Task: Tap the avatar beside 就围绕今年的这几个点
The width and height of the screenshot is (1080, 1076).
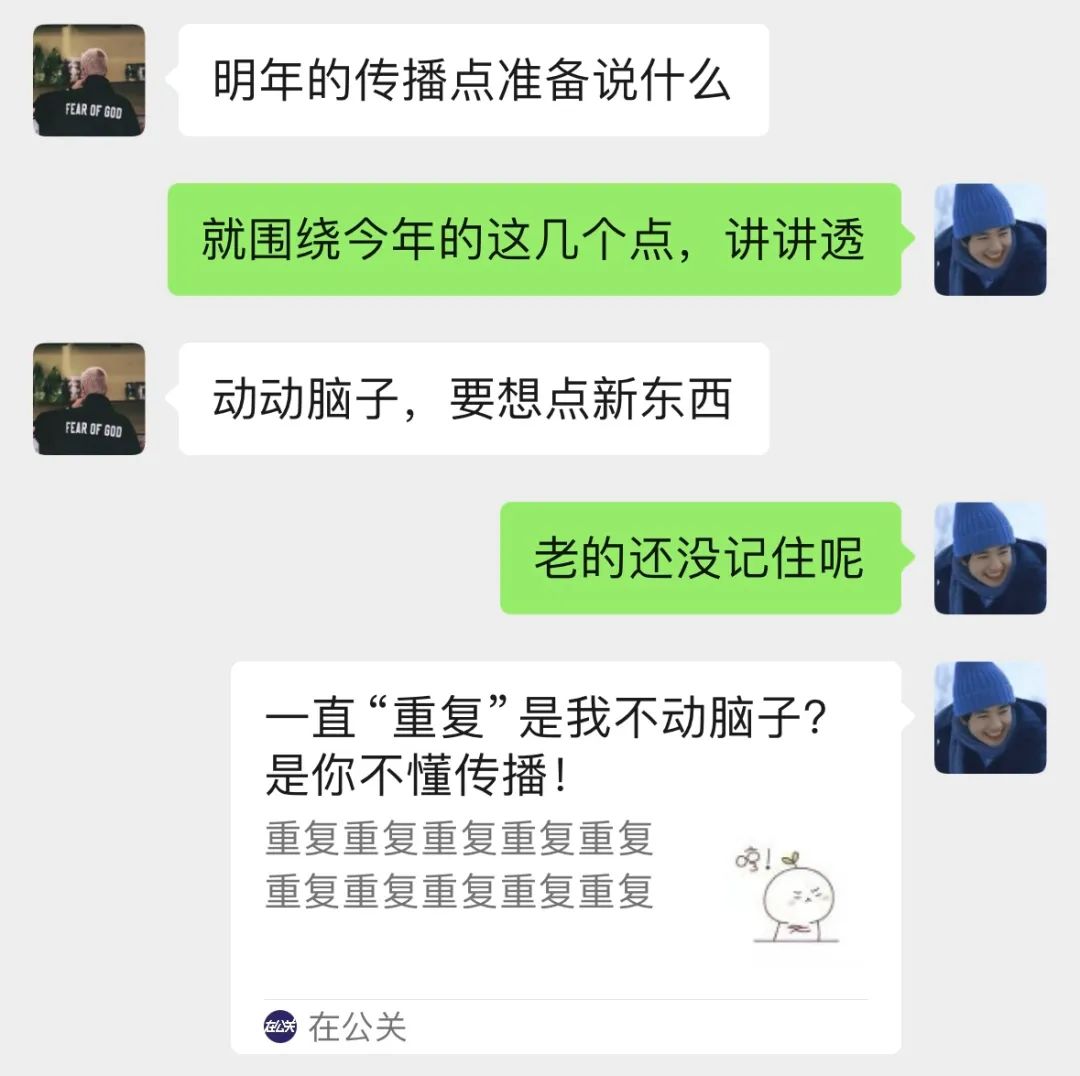Action: [x=990, y=240]
